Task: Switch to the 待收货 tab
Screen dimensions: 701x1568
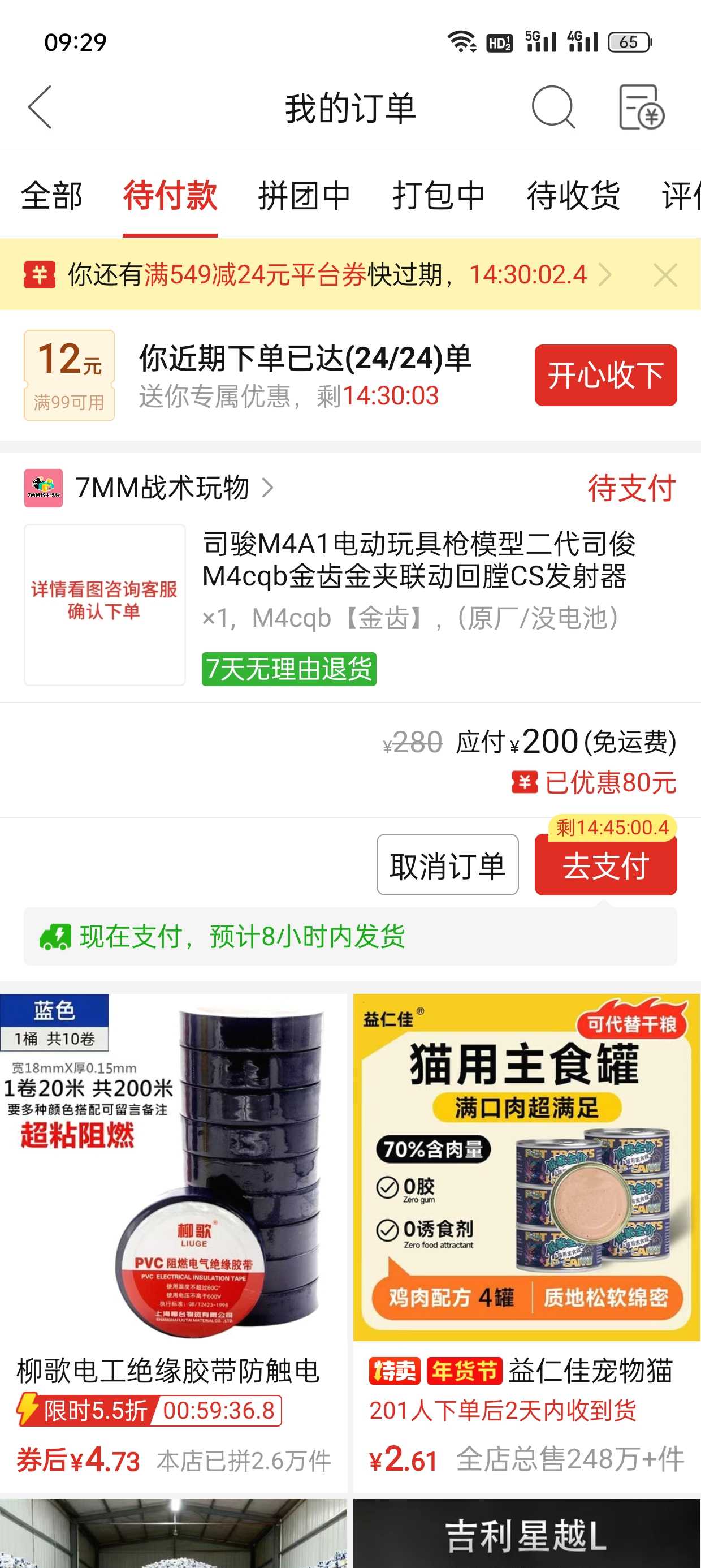Action: click(x=573, y=196)
